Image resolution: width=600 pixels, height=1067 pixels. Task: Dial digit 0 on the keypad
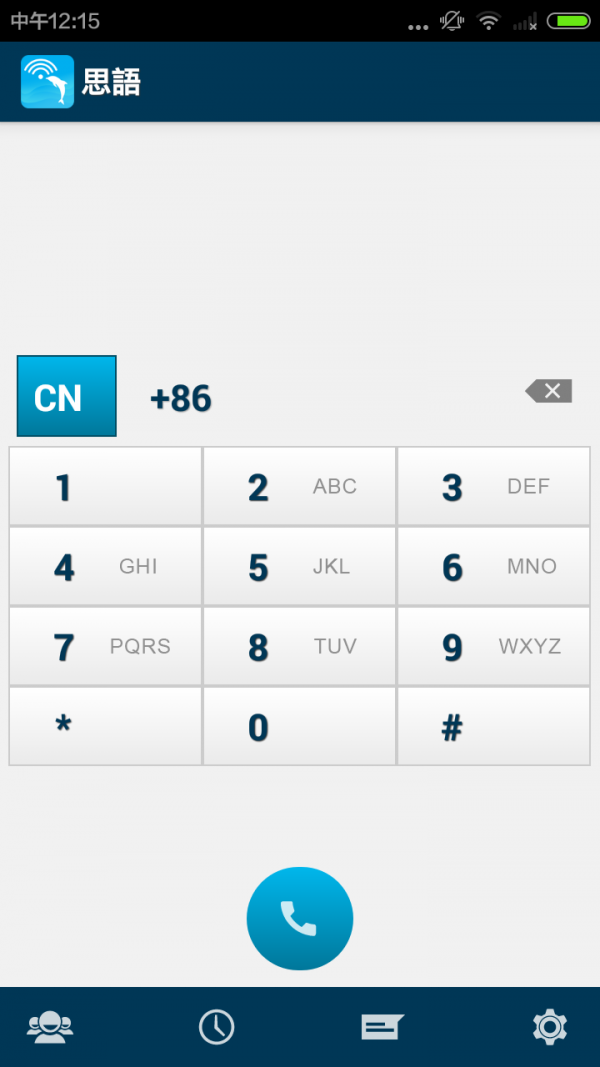point(299,727)
